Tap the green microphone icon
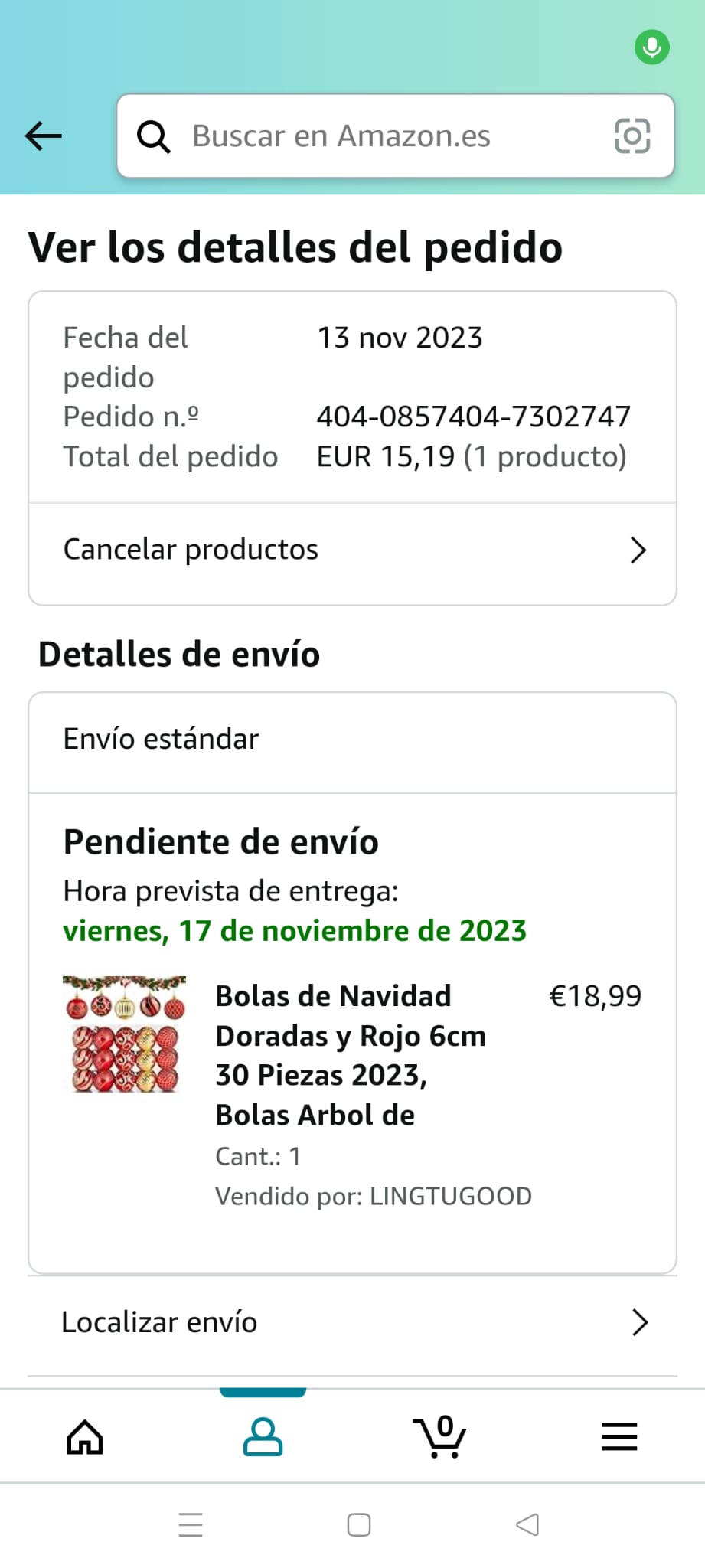 point(652,47)
